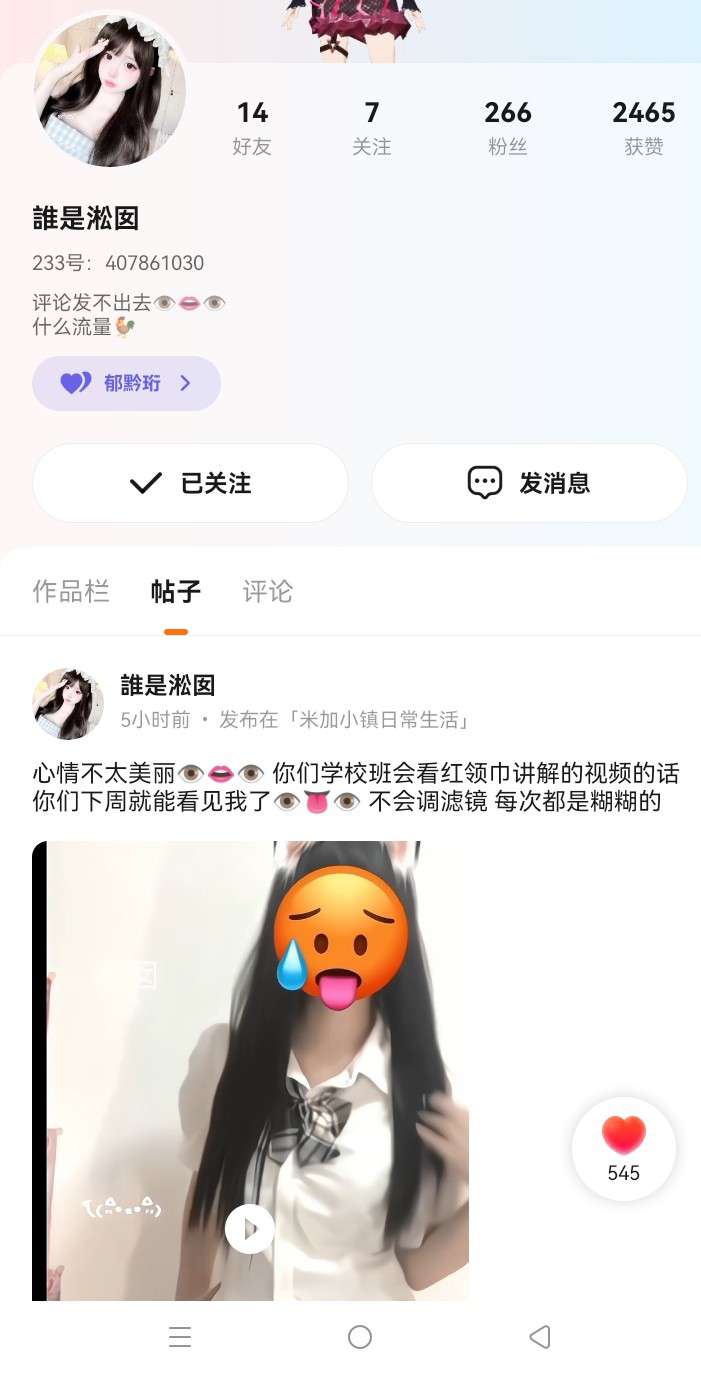Send a message via 发消息
Viewport: 701px width, 1373px height.
click(x=529, y=484)
